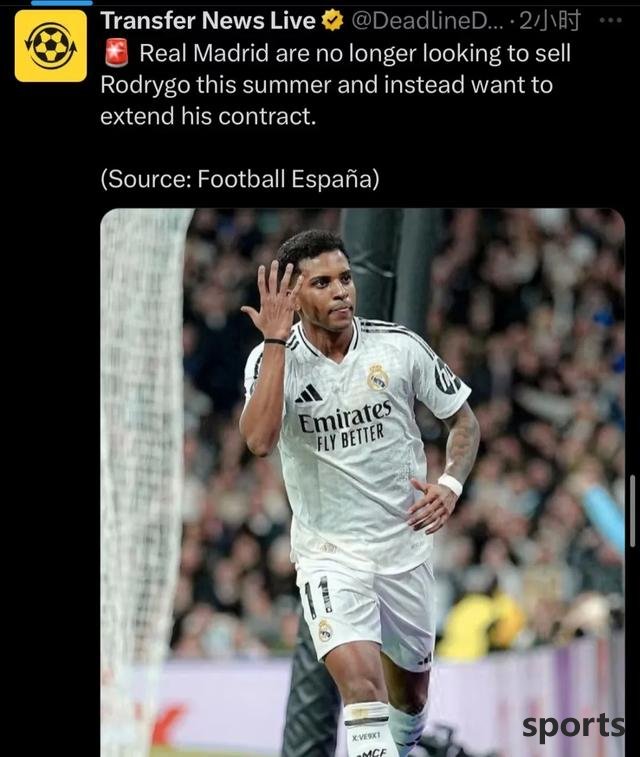Screen dimensions: 640x757
Task: Open Transfer News Live profile avatar
Action: [50, 46]
